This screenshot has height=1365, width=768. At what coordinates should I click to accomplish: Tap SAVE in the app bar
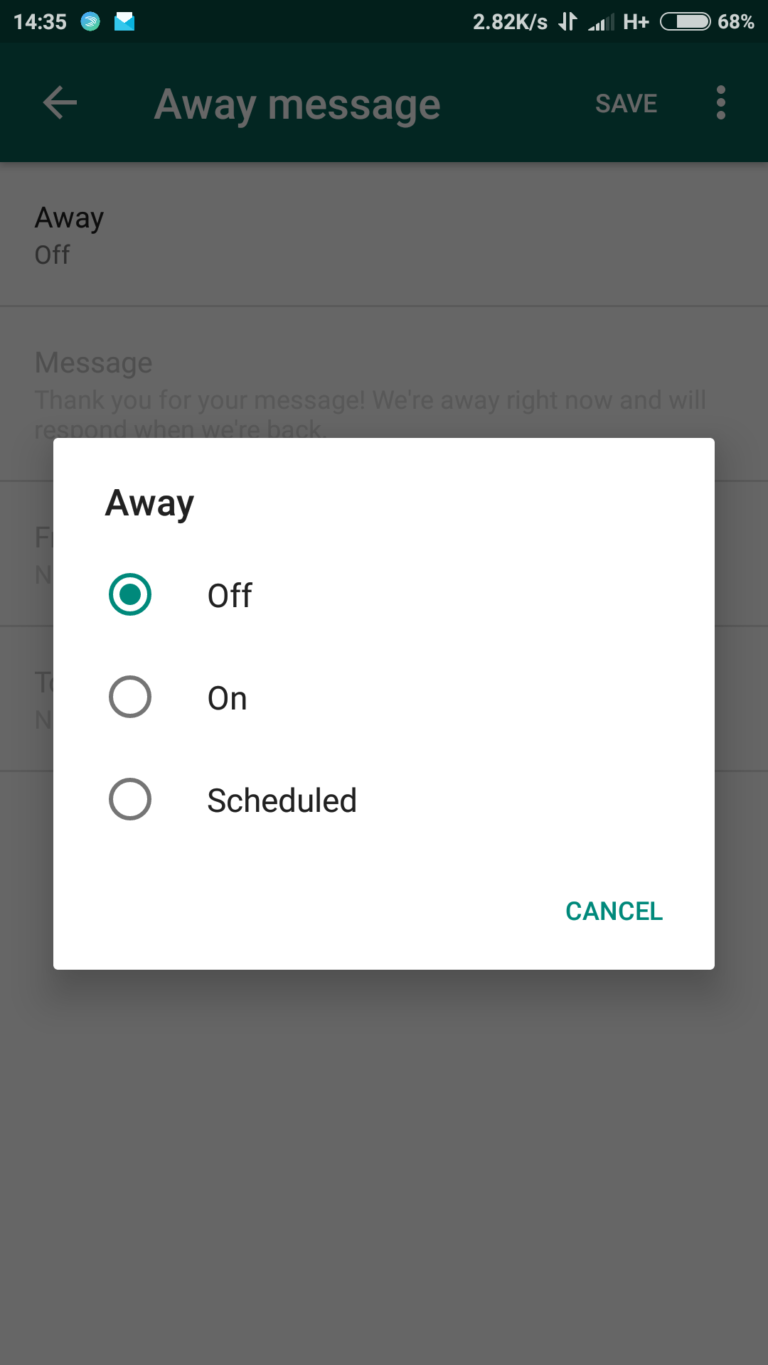point(626,103)
